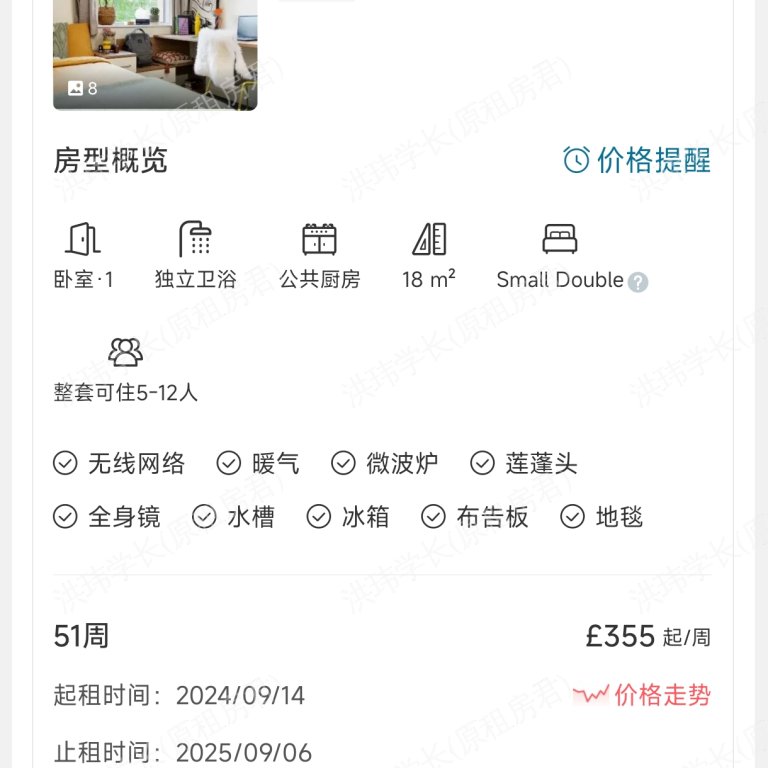Set a price alert via 价格提醒
This screenshot has width=768, height=768.
click(x=637, y=160)
